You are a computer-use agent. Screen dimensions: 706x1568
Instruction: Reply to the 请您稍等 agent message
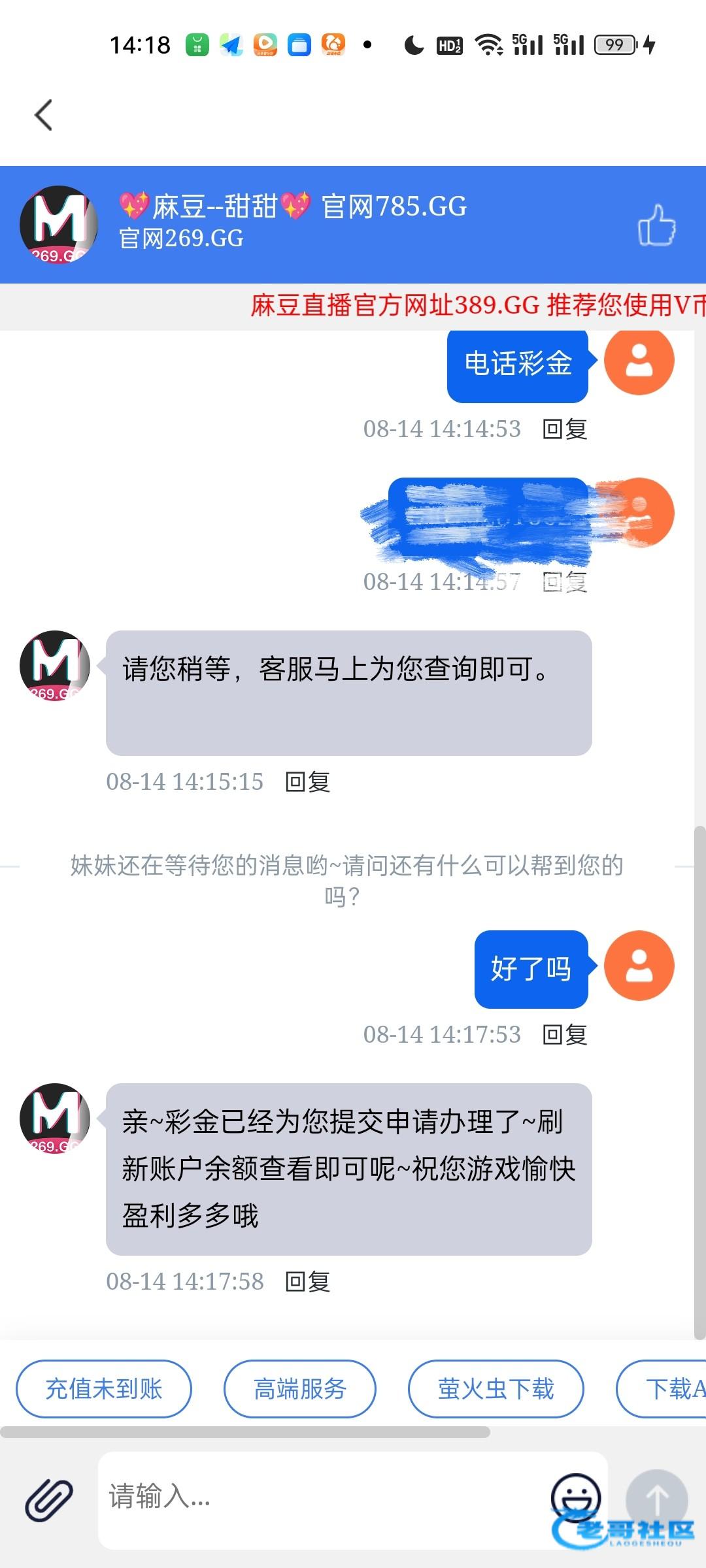[x=308, y=782]
